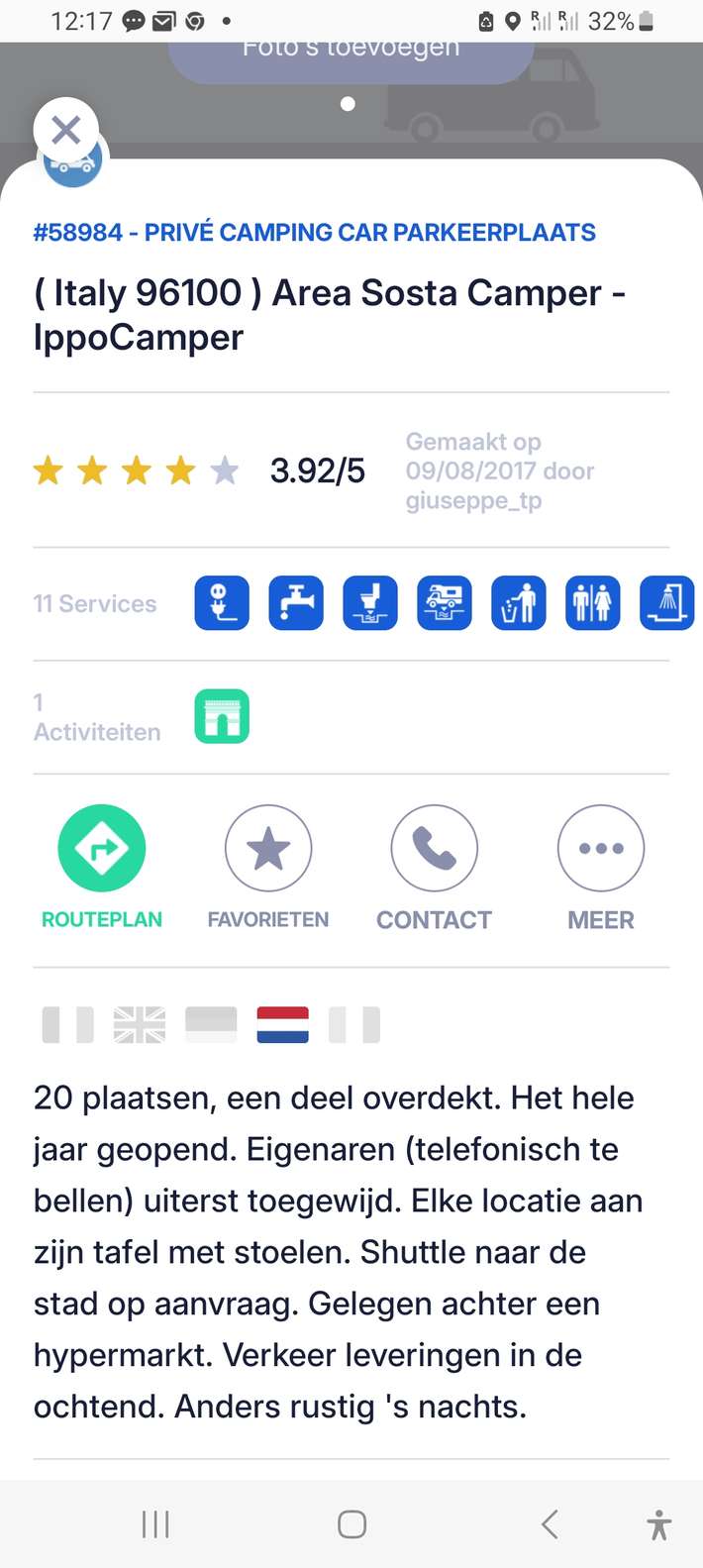Open the Contact phone option
Image resolution: width=703 pixels, height=1568 pixels.
pos(434,849)
